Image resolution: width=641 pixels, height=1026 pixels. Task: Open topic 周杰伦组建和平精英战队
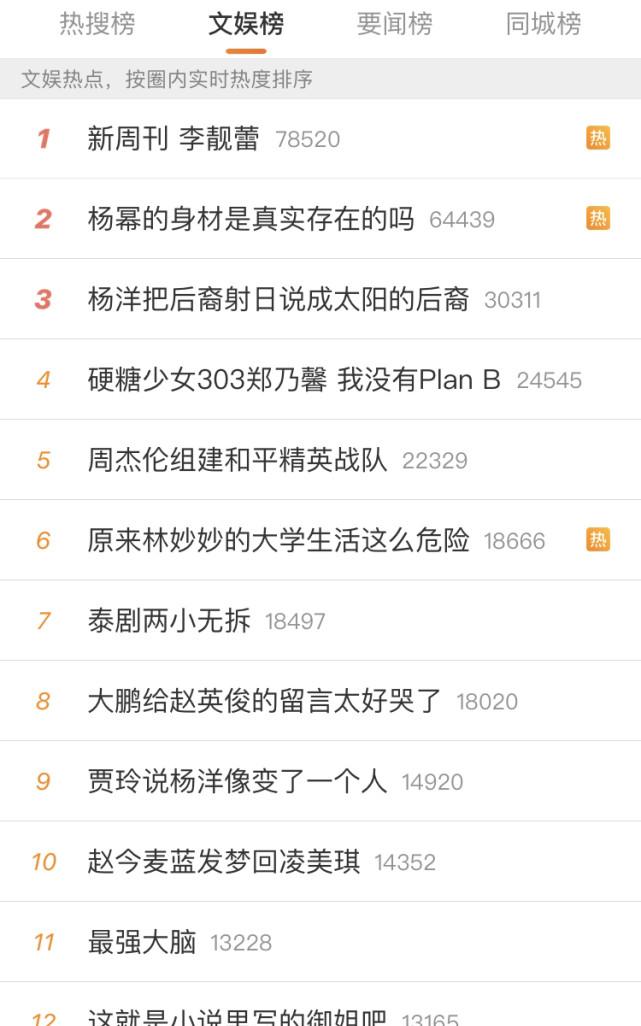tap(320, 460)
